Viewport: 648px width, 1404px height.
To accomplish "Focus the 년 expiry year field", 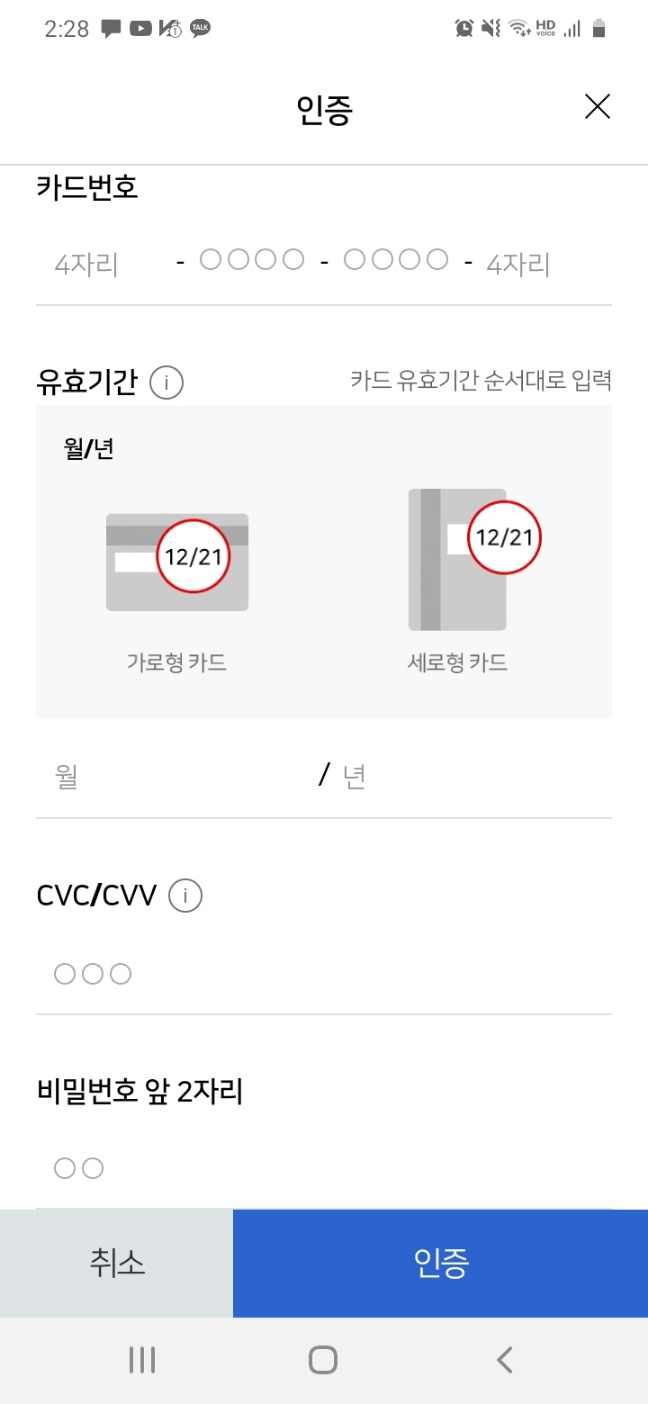I will coord(470,777).
